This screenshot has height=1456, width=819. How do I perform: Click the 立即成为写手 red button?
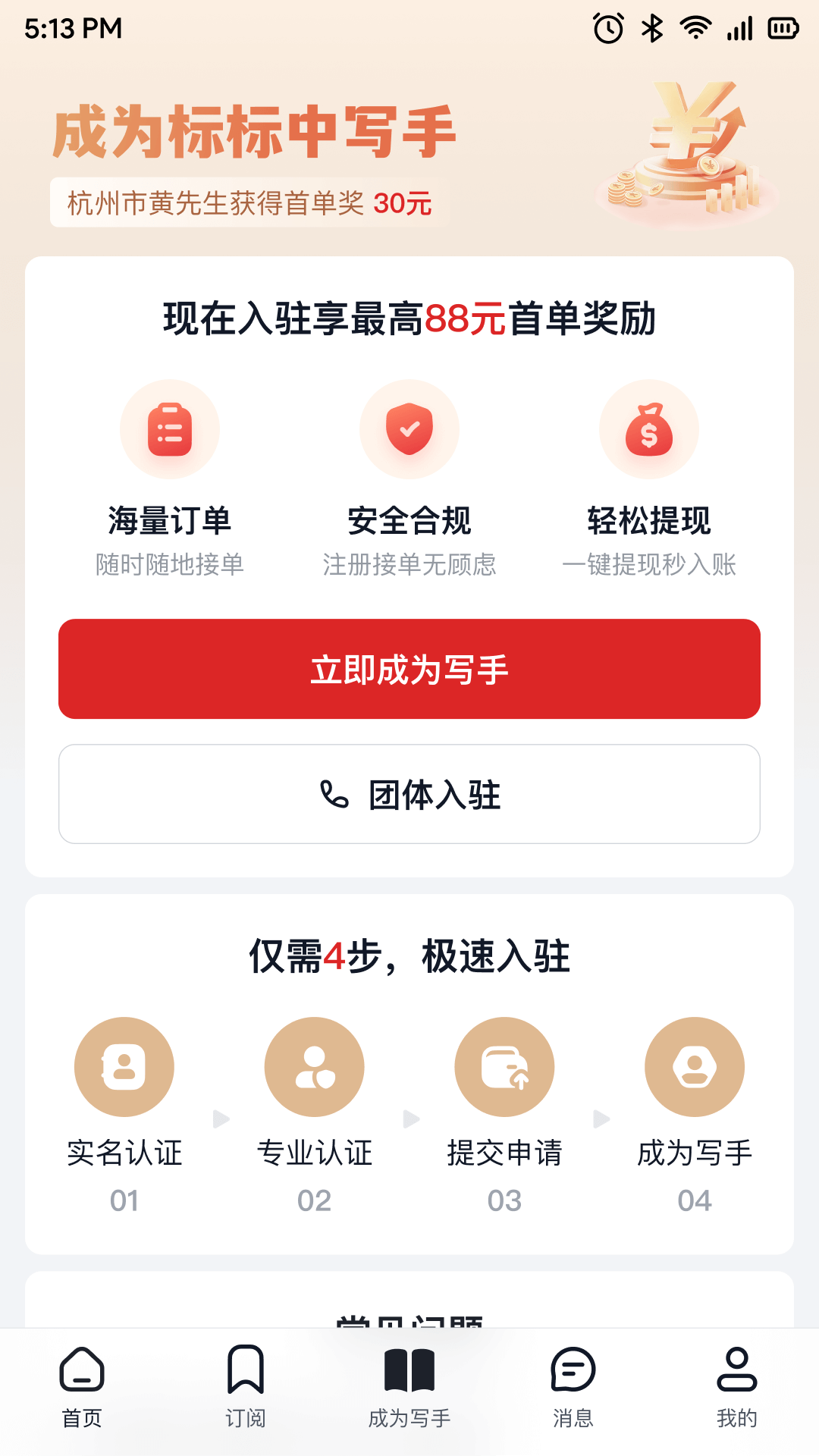pos(409,668)
